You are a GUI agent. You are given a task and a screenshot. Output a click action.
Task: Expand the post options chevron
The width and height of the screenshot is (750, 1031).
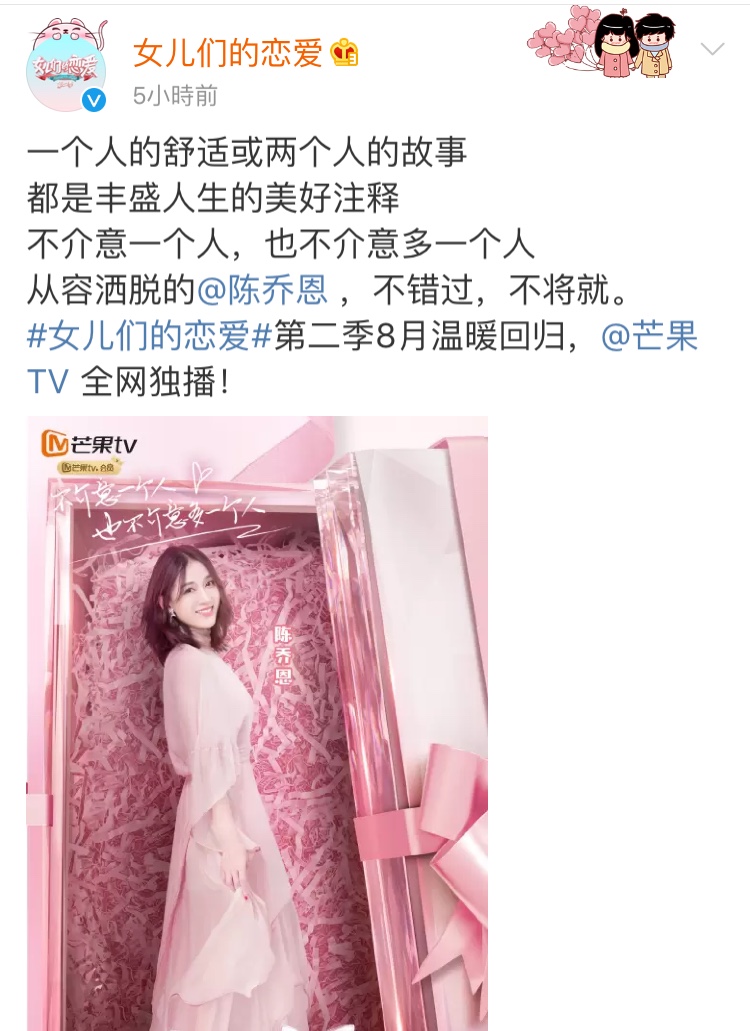coord(712,49)
